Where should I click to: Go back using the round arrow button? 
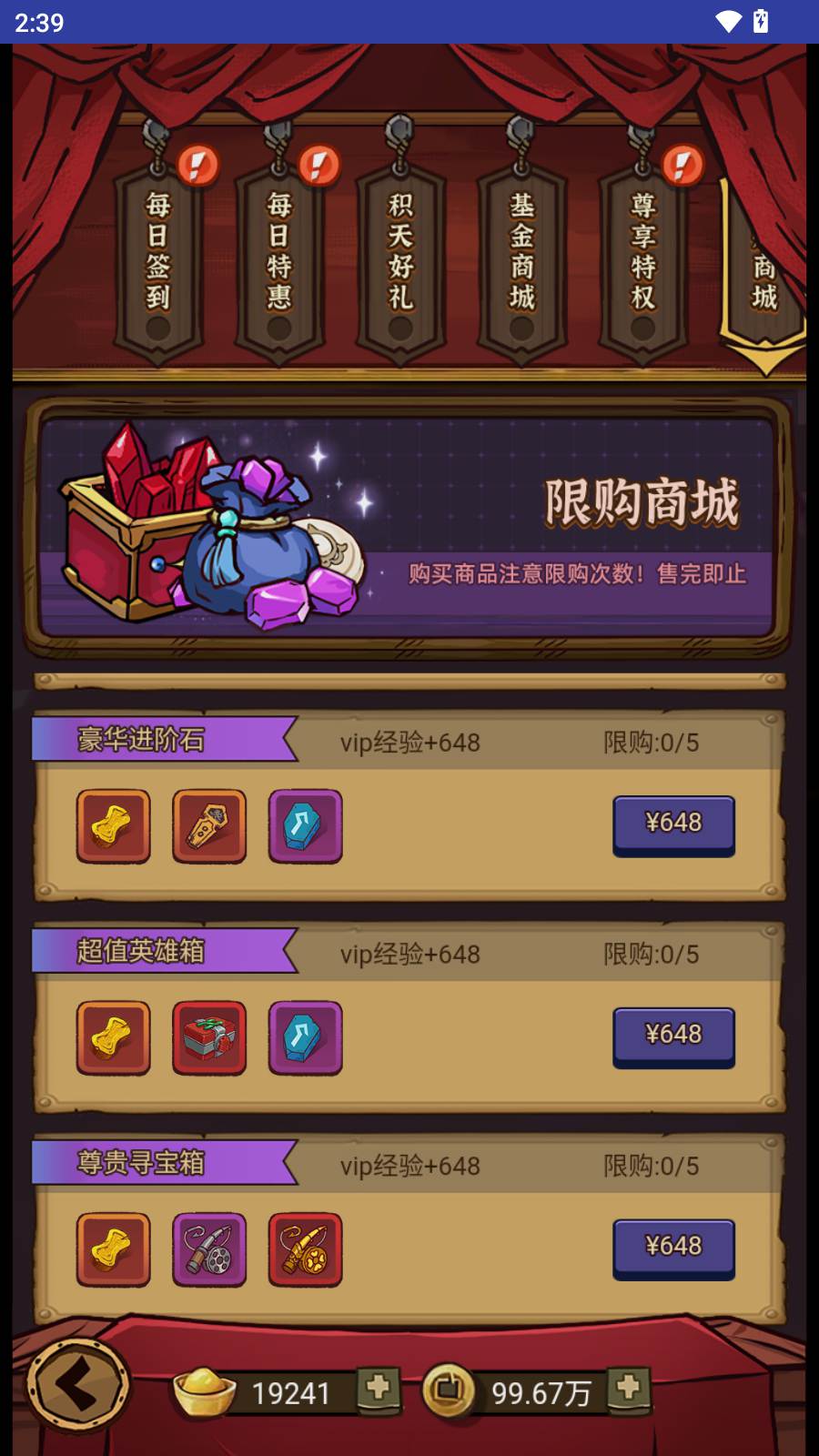coord(77,1386)
